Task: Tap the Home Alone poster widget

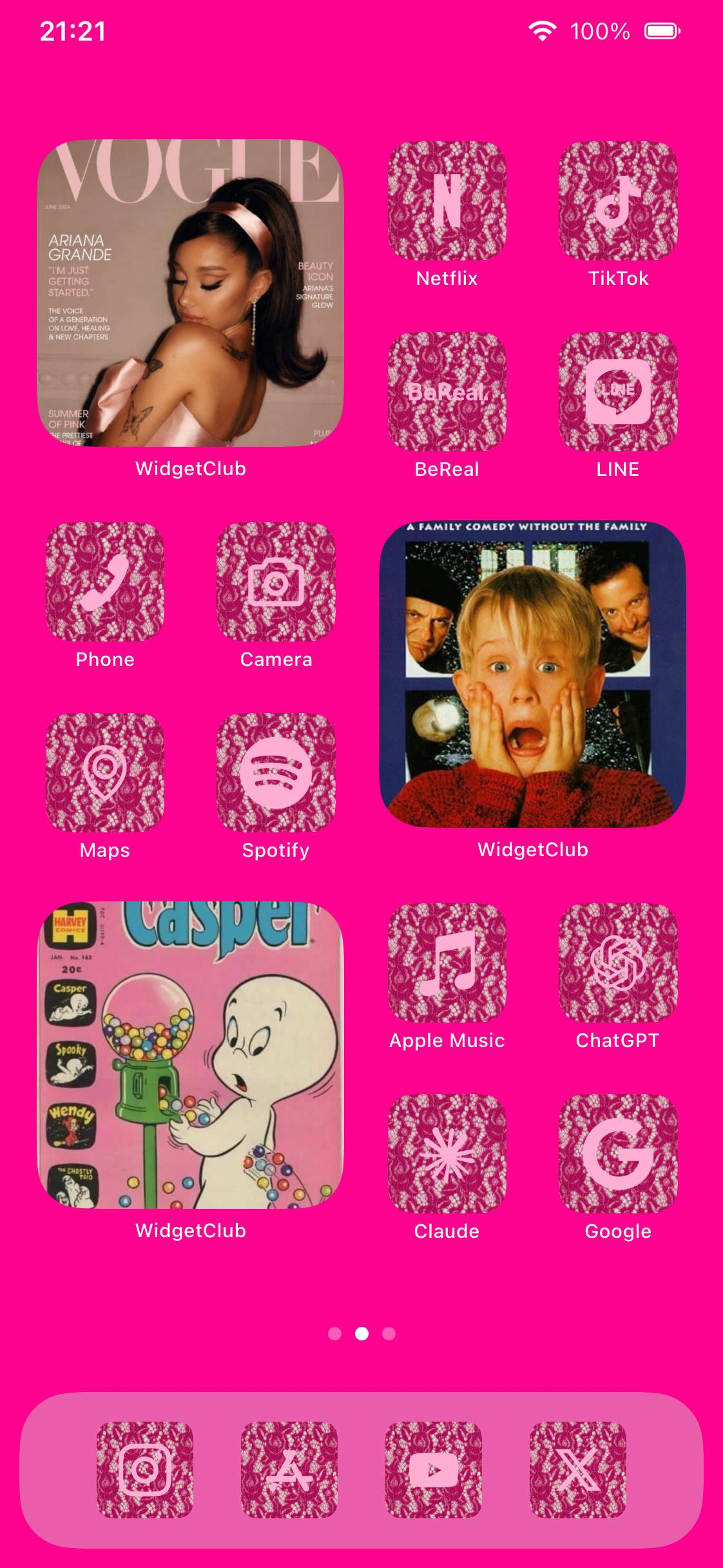Action: click(x=533, y=674)
